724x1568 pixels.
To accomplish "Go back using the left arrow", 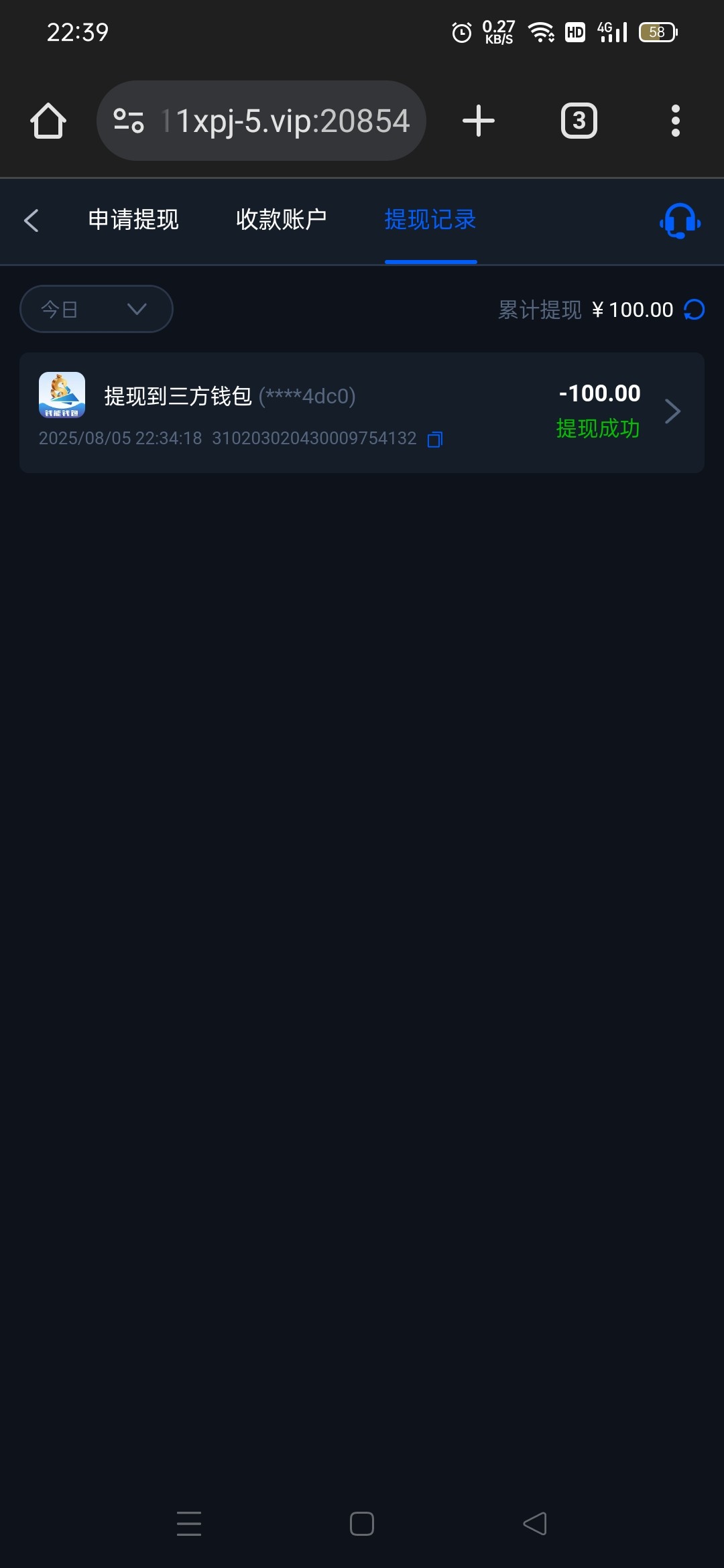I will (32, 220).
